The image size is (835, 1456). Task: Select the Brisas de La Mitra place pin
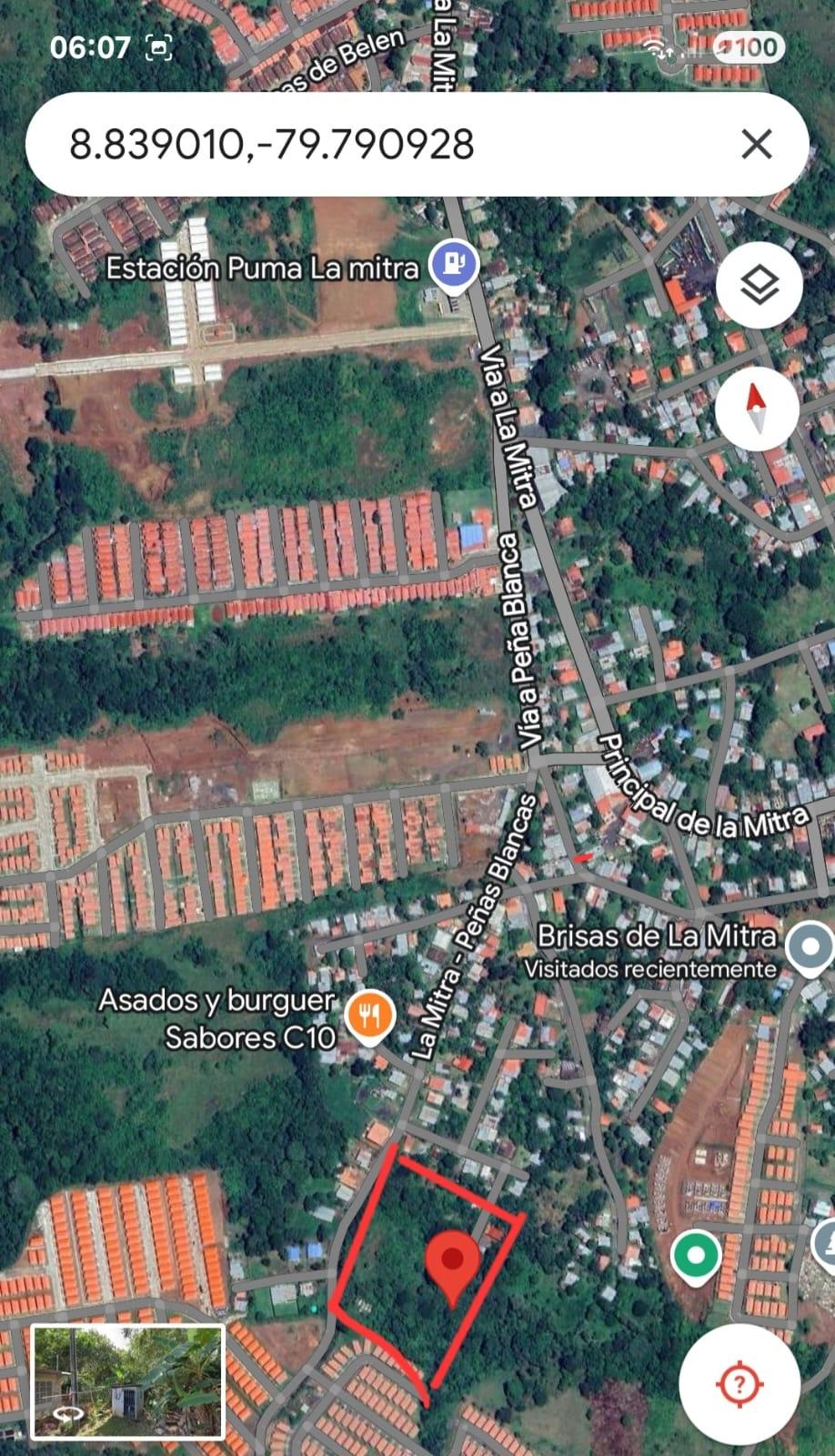[x=809, y=947]
